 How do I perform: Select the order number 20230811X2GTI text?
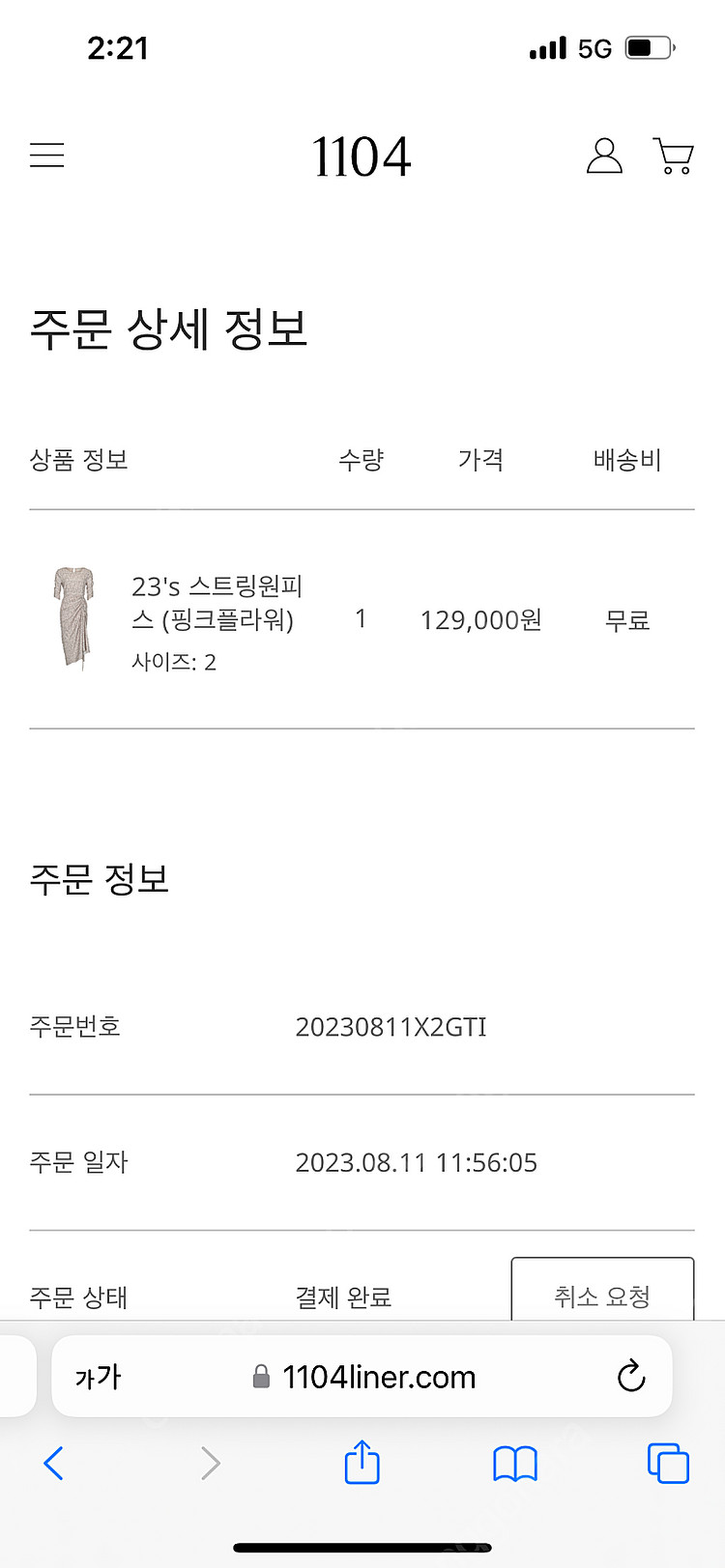coord(391,1028)
